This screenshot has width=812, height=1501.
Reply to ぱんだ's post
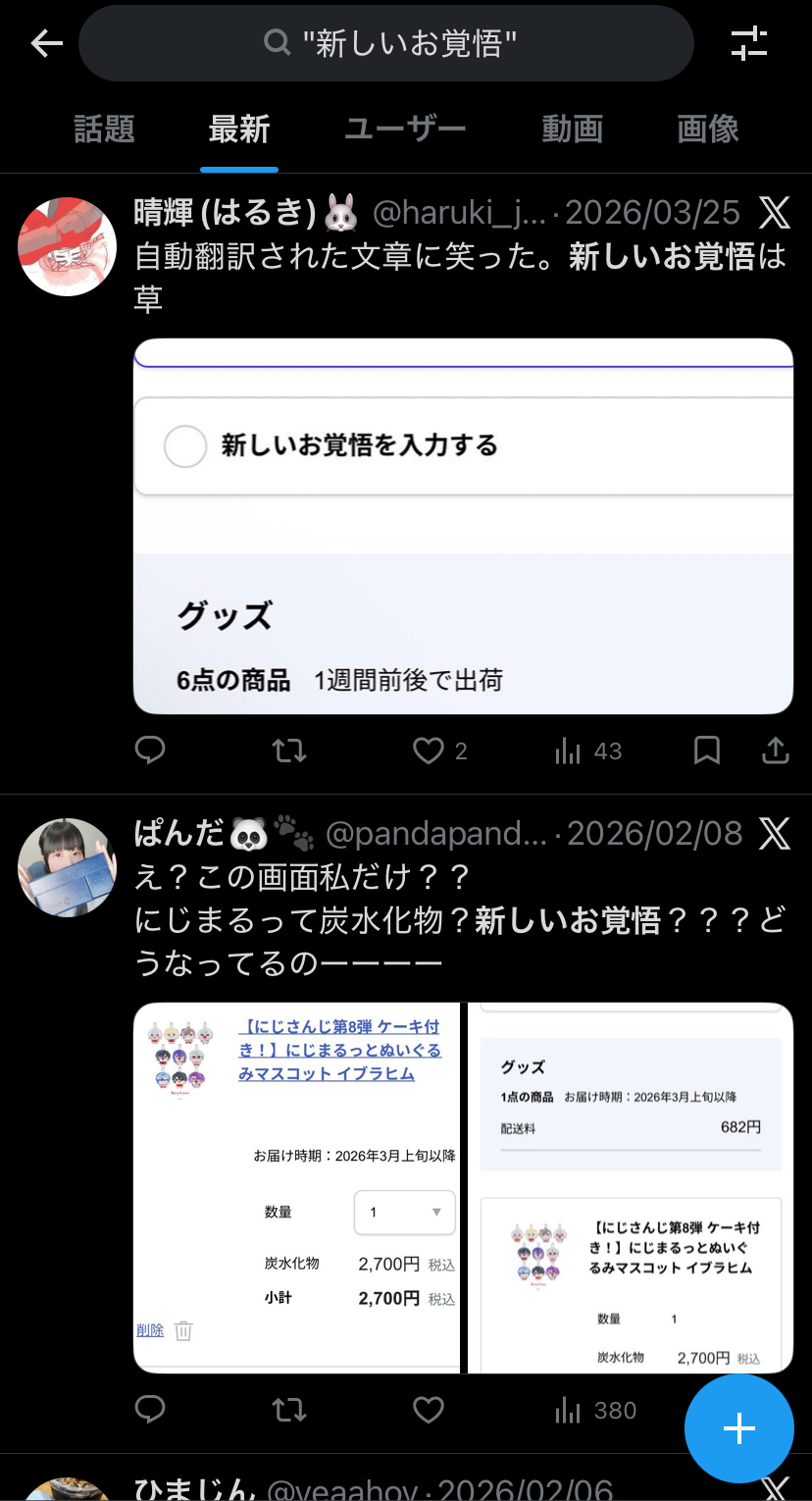(150, 1410)
